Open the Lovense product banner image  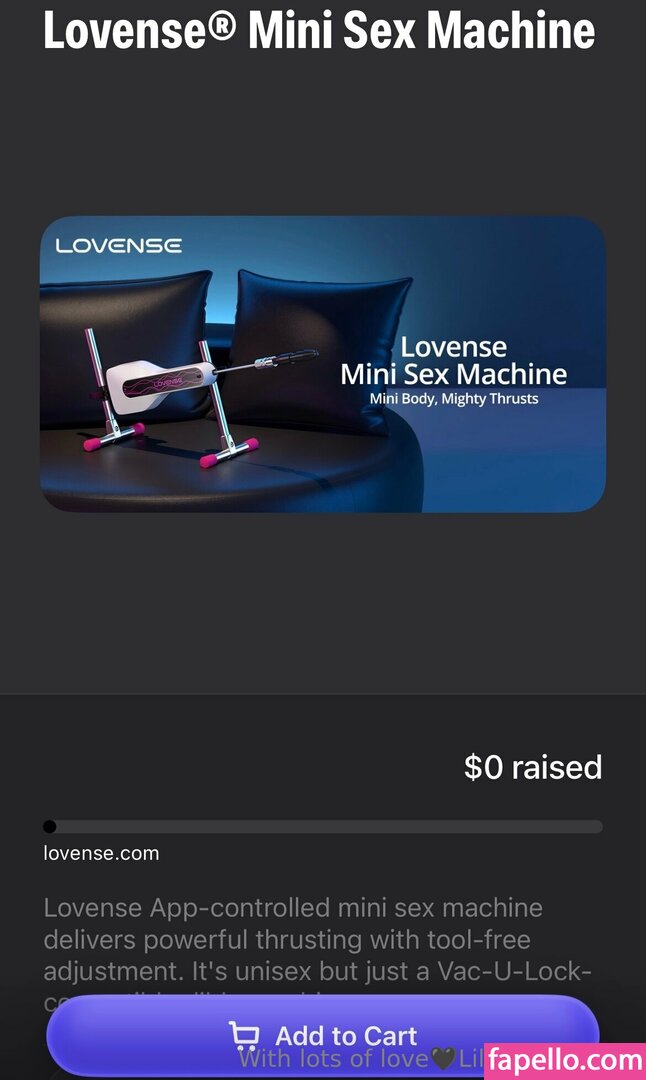(x=322, y=364)
